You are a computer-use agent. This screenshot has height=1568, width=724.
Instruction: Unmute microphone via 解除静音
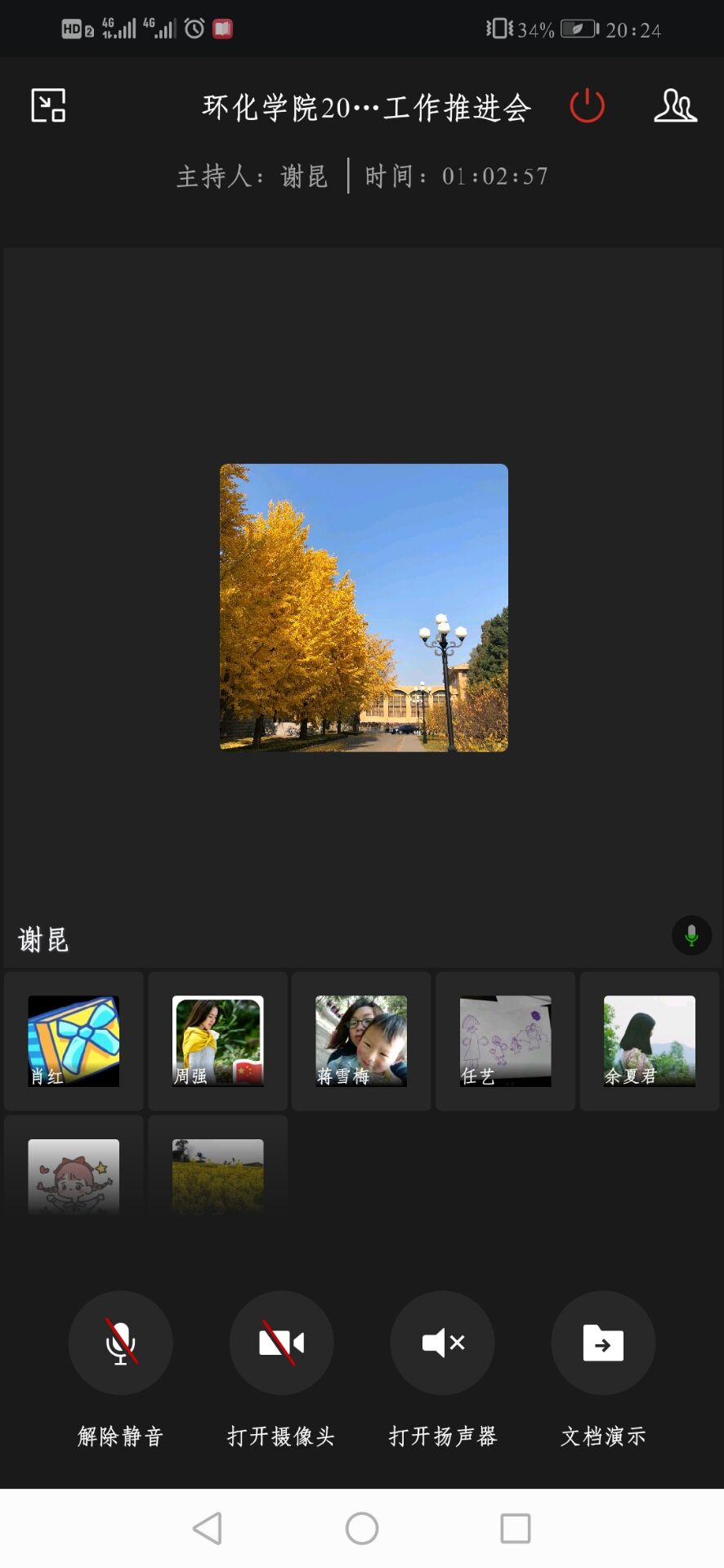click(121, 1343)
